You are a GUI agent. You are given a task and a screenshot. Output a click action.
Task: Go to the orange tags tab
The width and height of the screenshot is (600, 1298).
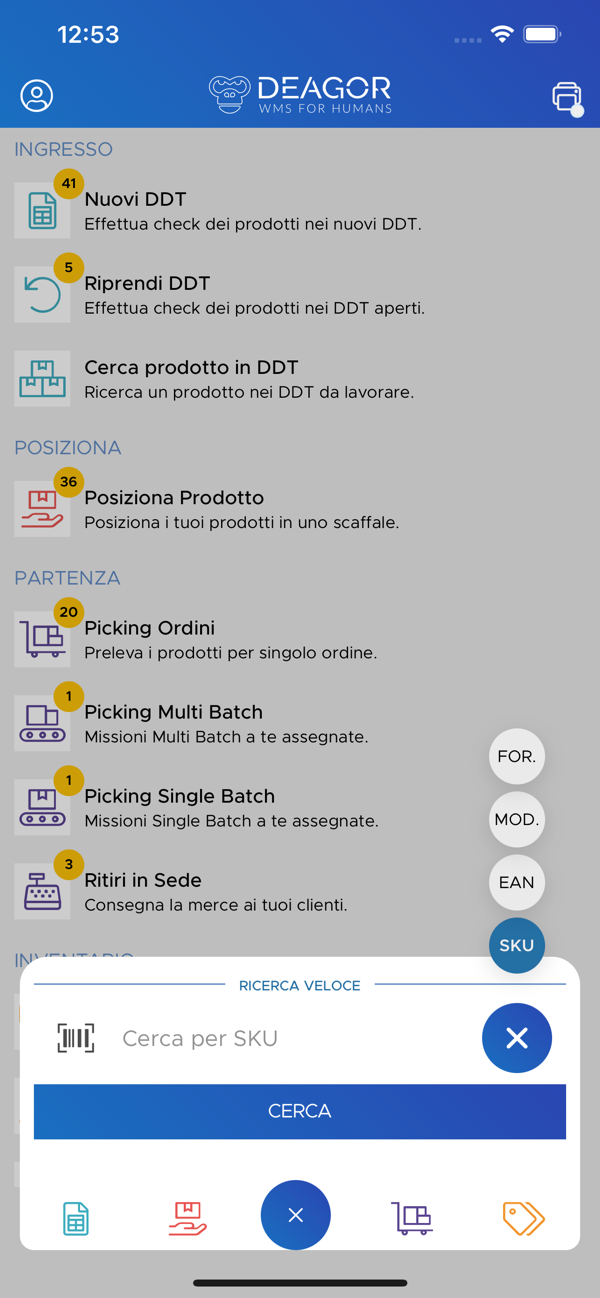point(523,1218)
